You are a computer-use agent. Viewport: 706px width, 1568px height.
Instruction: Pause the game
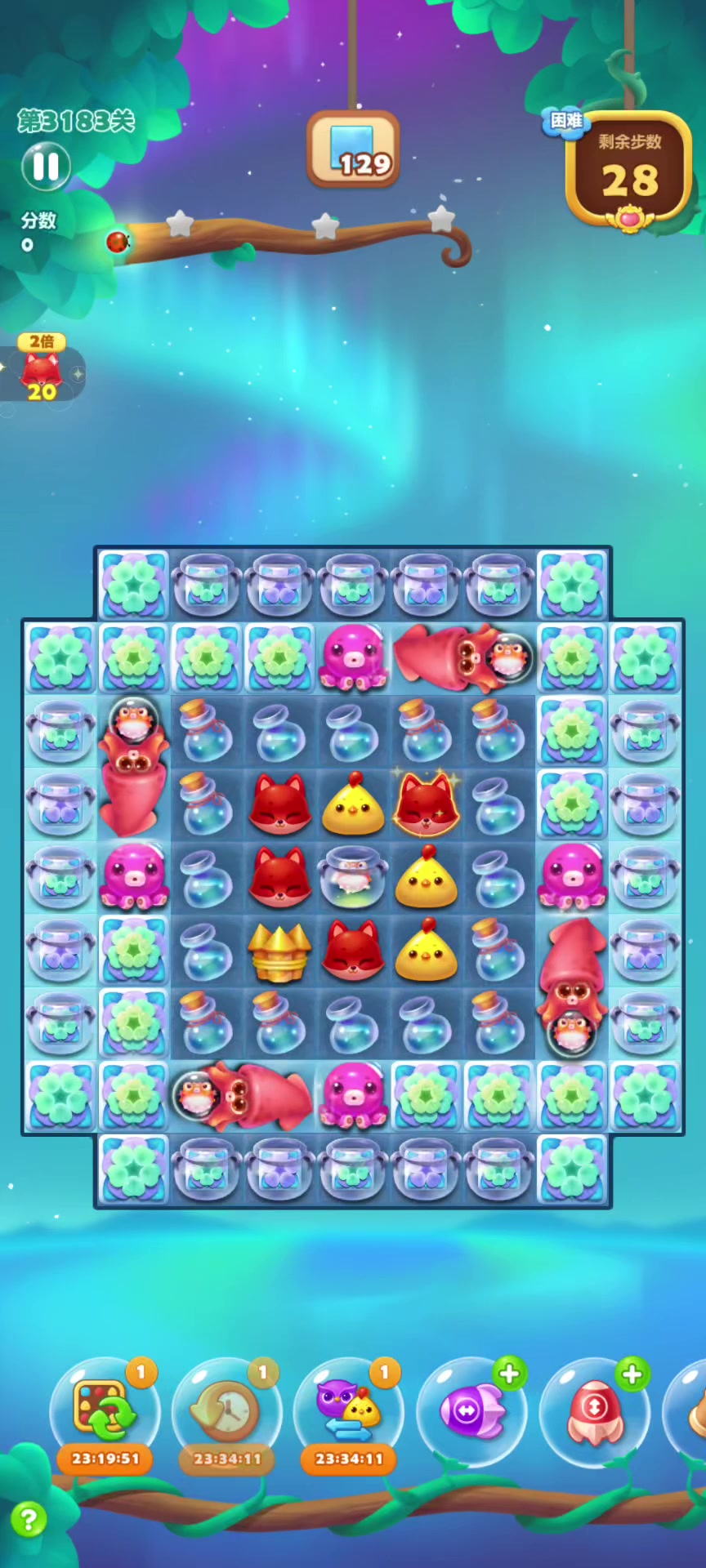click(46, 167)
